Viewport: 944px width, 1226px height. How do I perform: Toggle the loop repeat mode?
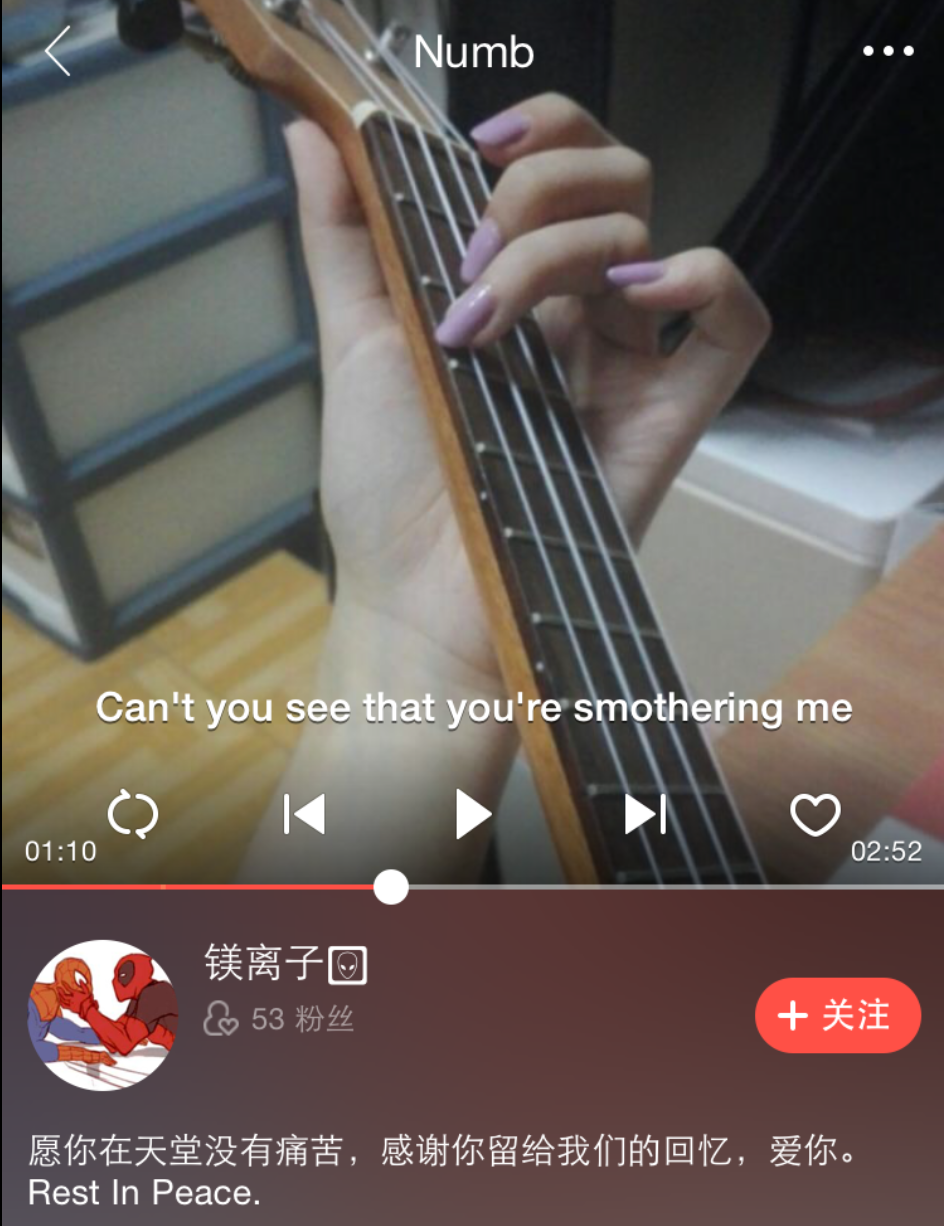coord(132,814)
